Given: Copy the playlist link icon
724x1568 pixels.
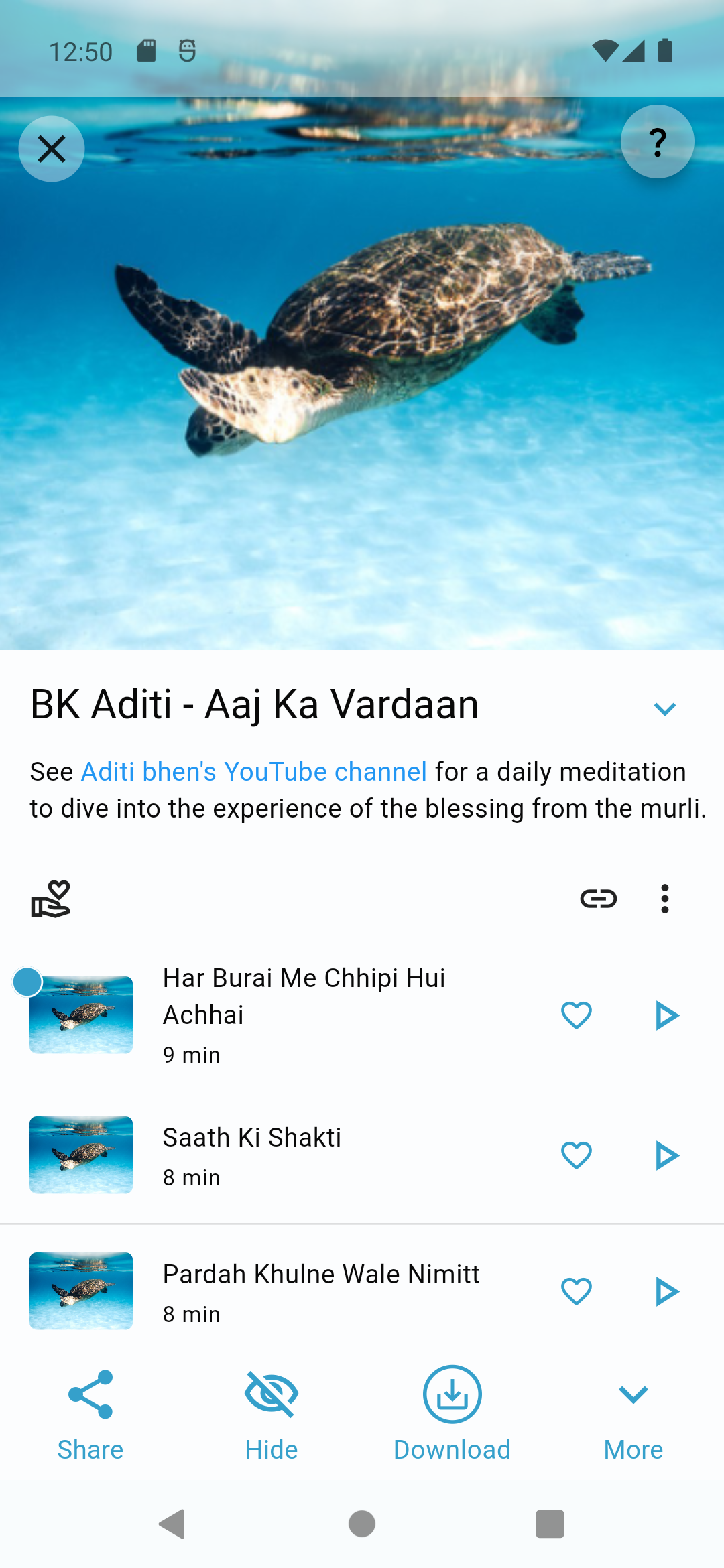Looking at the screenshot, I should pyautogui.click(x=598, y=899).
